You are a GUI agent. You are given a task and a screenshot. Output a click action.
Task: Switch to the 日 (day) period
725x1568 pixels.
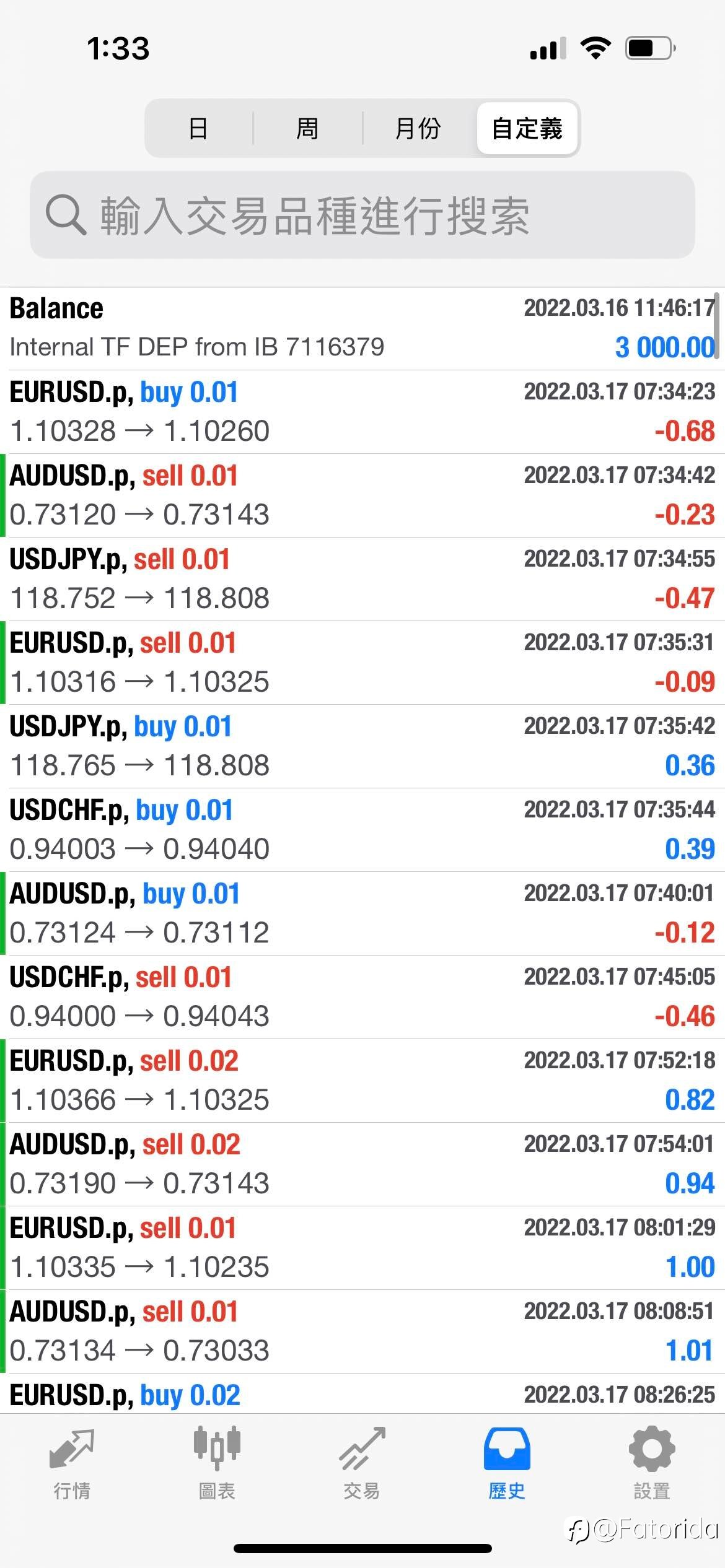pyautogui.click(x=198, y=129)
